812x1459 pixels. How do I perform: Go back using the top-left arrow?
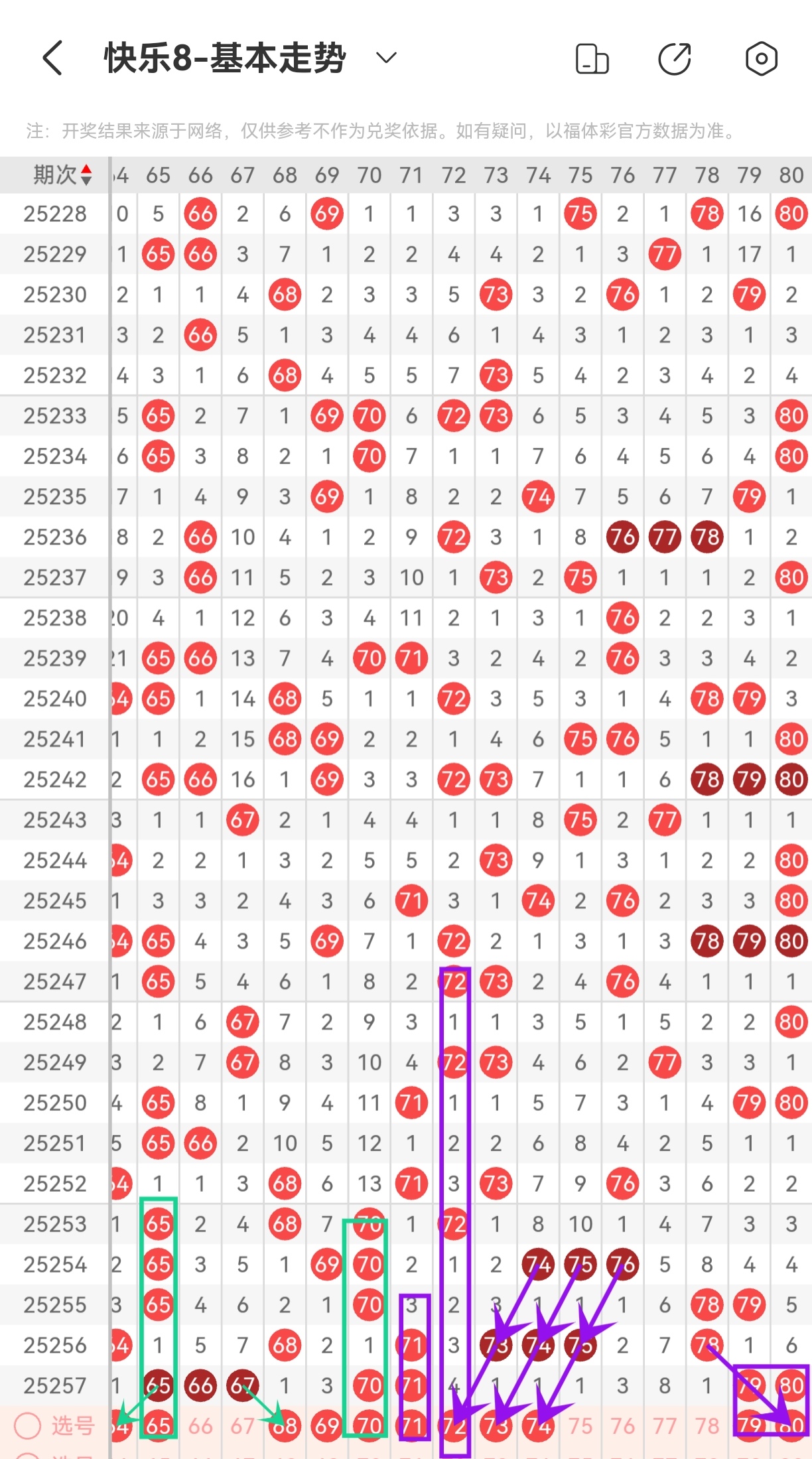tap(53, 58)
